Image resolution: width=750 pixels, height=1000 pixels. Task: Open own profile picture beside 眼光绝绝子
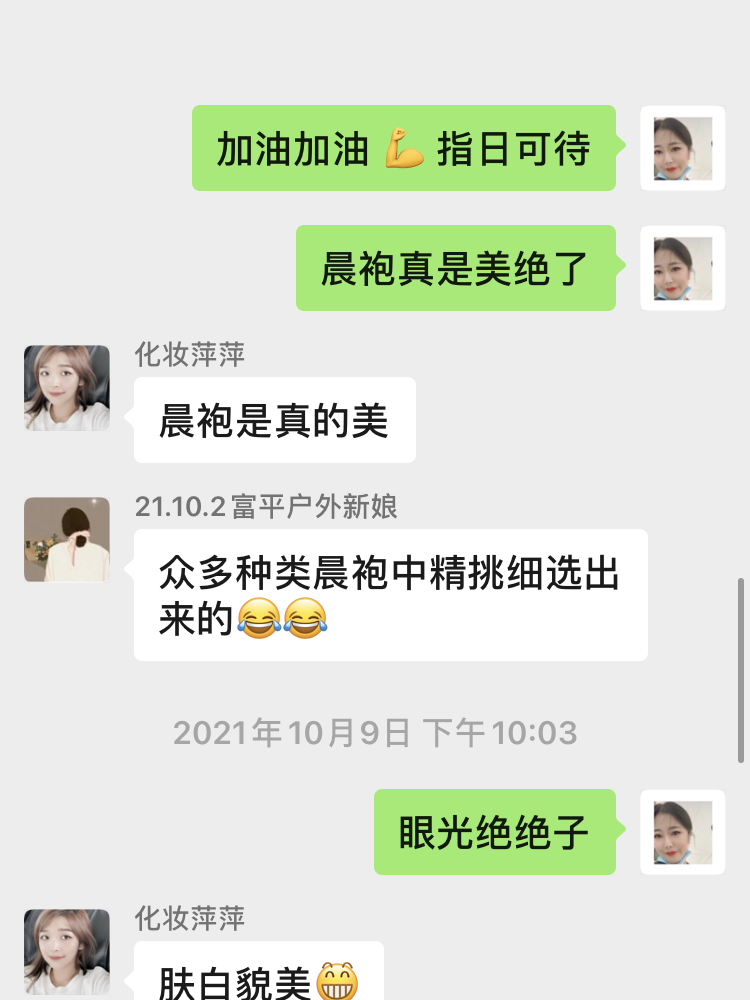[x=683, y=832]
